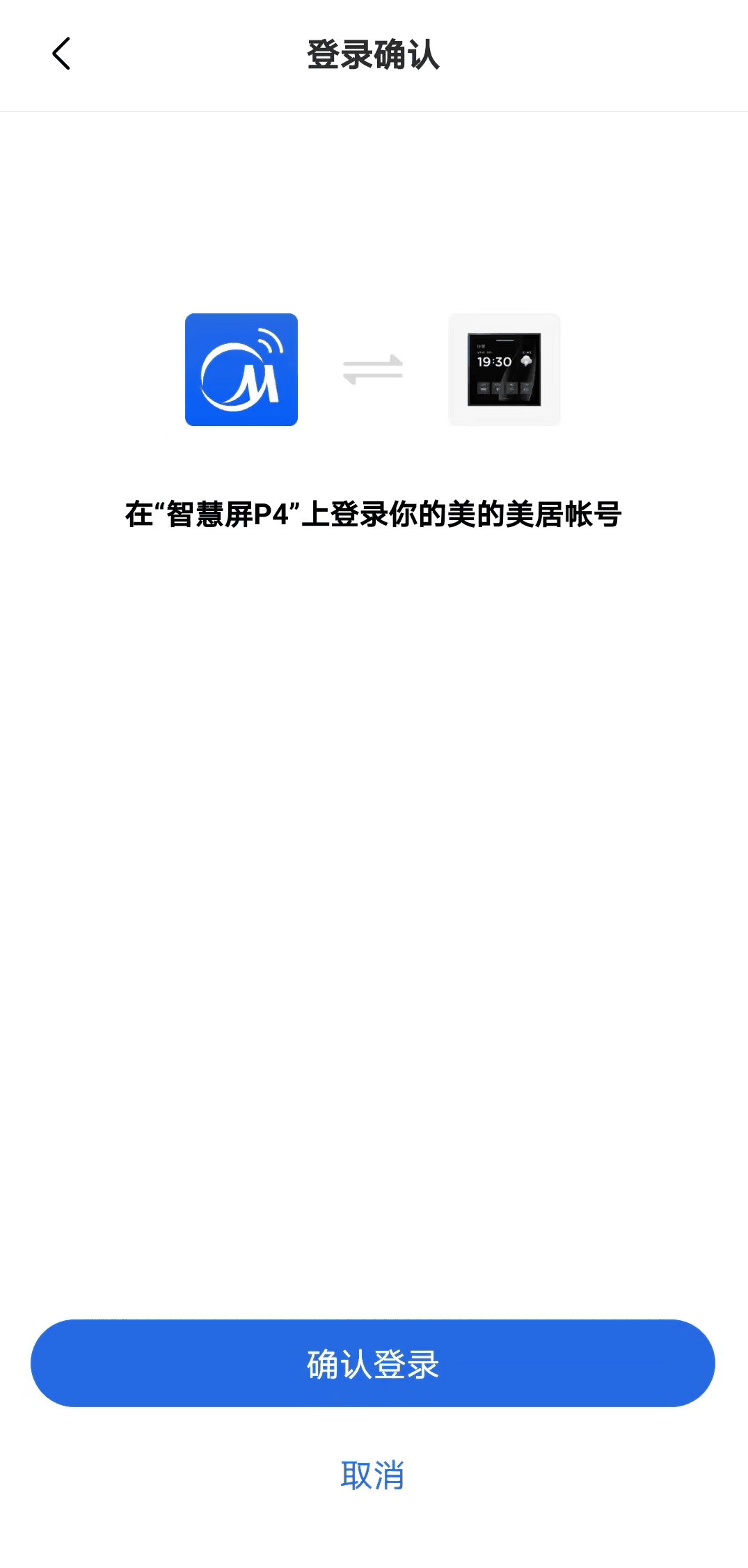Screen dimensions: 748x1568
Task: Tap the 确认登录 confirm login button
Action: (x=373, y=1363)
